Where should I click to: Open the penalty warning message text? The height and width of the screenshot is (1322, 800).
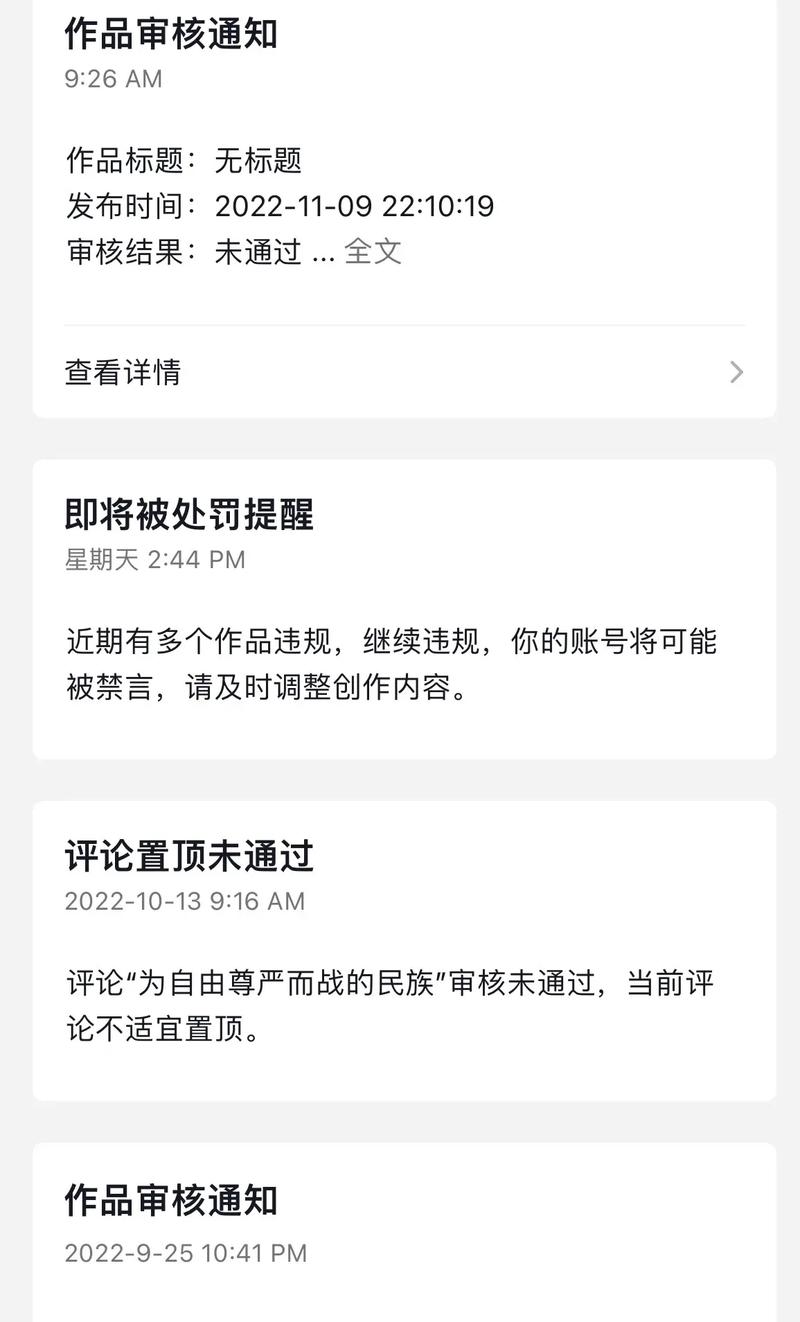(x=393, y=665)
